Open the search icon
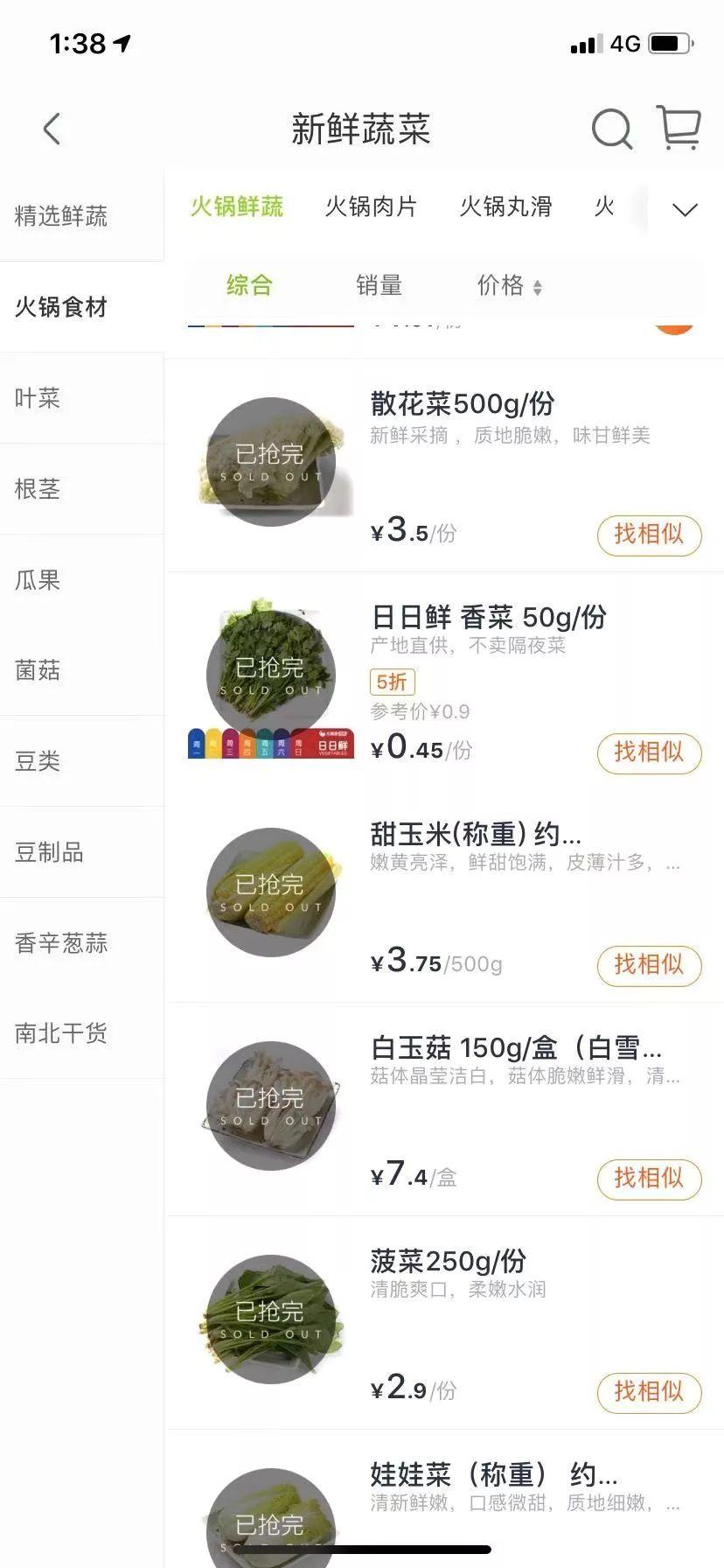Viewport: 724px width, 1568px height. point(612,129)
